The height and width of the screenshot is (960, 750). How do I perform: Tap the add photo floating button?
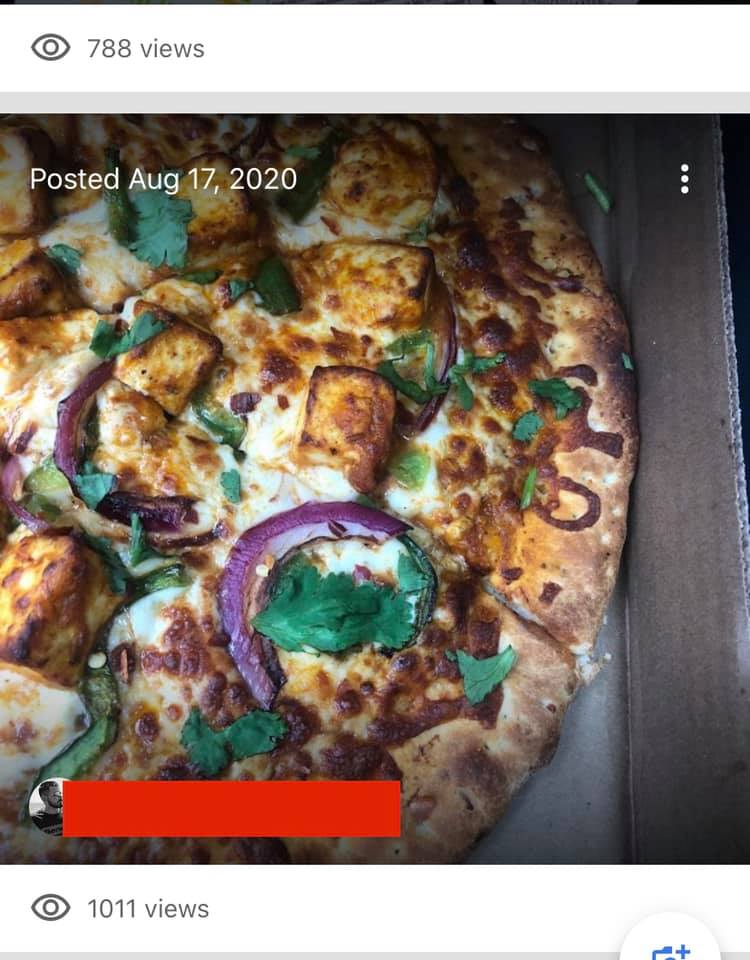671,944
